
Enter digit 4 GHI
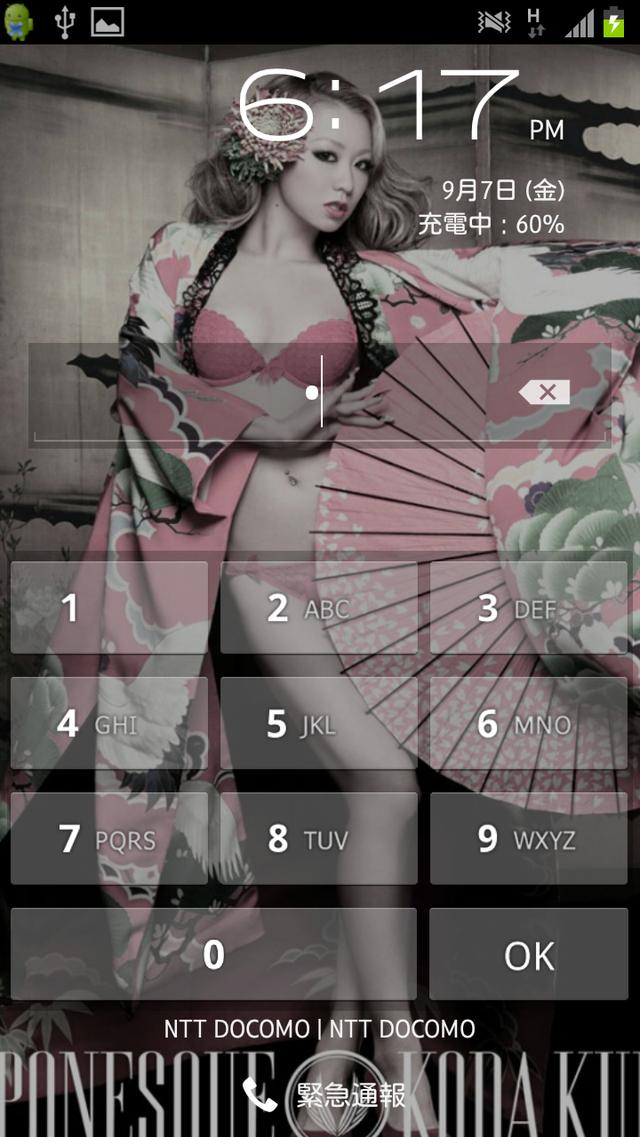coord(109,723)
